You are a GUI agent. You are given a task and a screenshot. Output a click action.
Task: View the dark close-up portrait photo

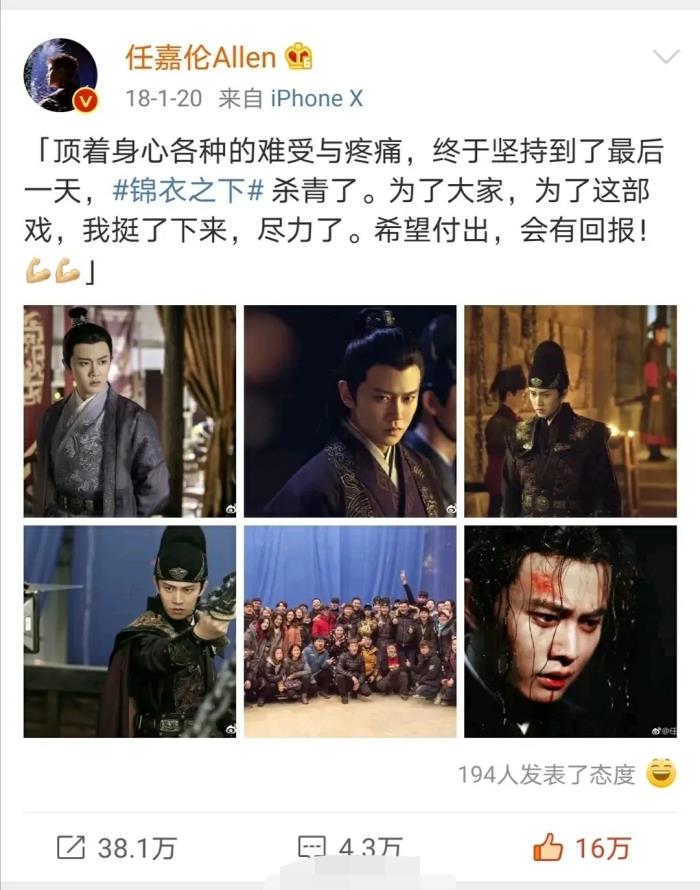click(350, 411)
